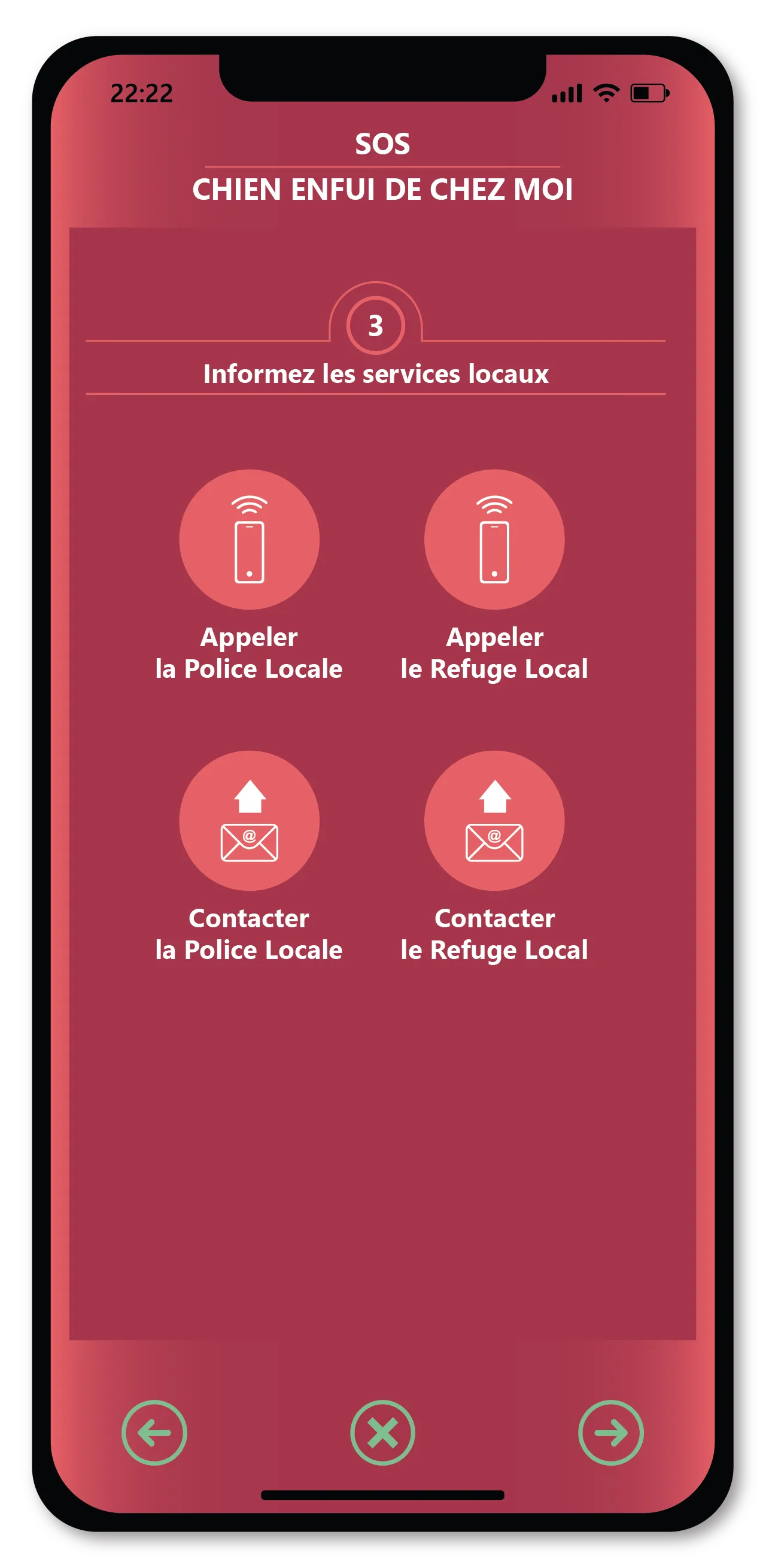Email the local police (Contacter la Police Locale)
Image resolution: width=766 pixels, height=1568 pixels.
tap(249, 821)
